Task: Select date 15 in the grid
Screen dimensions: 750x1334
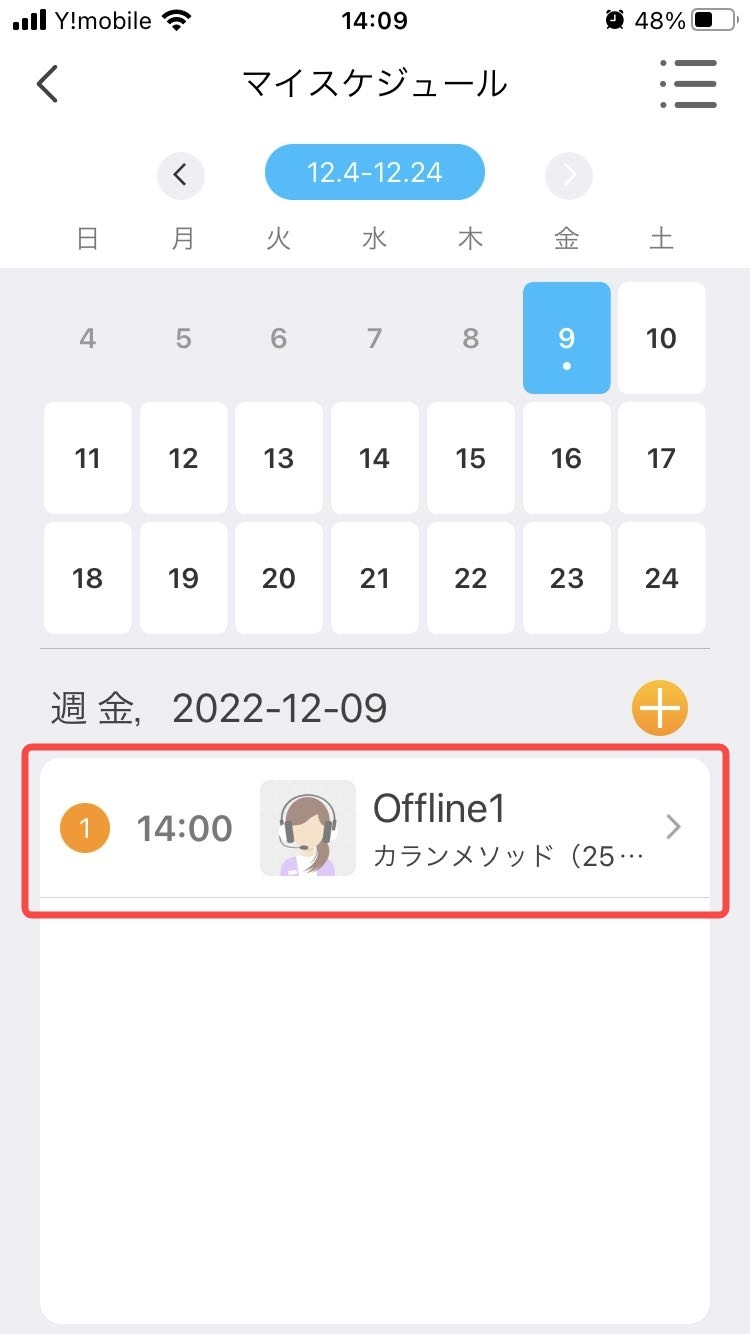Action: click(470, 458)
